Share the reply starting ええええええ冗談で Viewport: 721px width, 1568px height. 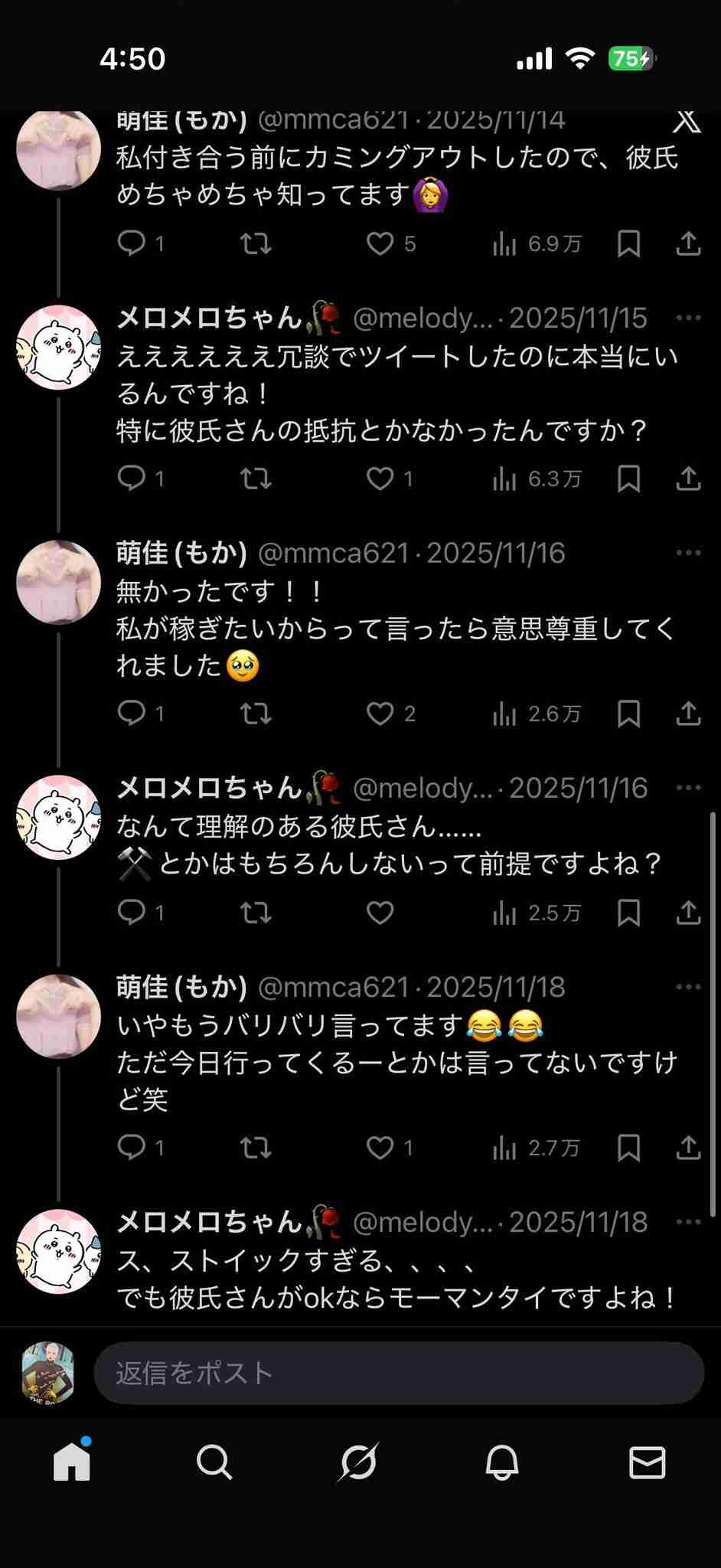coord(688,479)
